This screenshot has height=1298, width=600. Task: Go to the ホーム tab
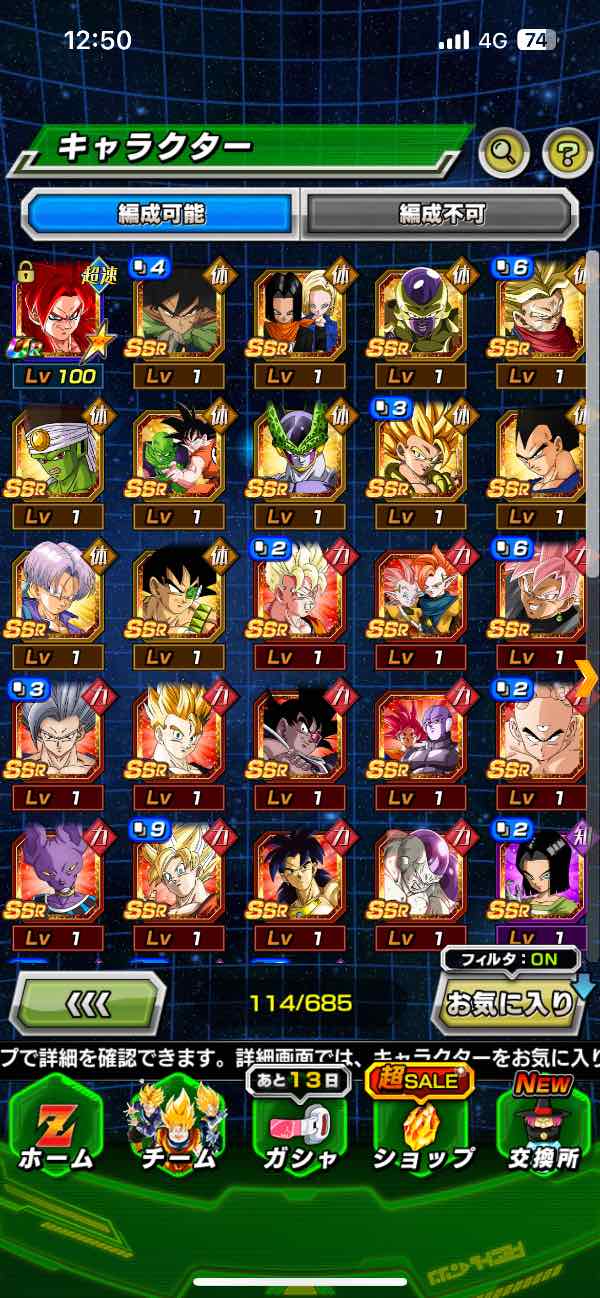(x=57, y=1125)
